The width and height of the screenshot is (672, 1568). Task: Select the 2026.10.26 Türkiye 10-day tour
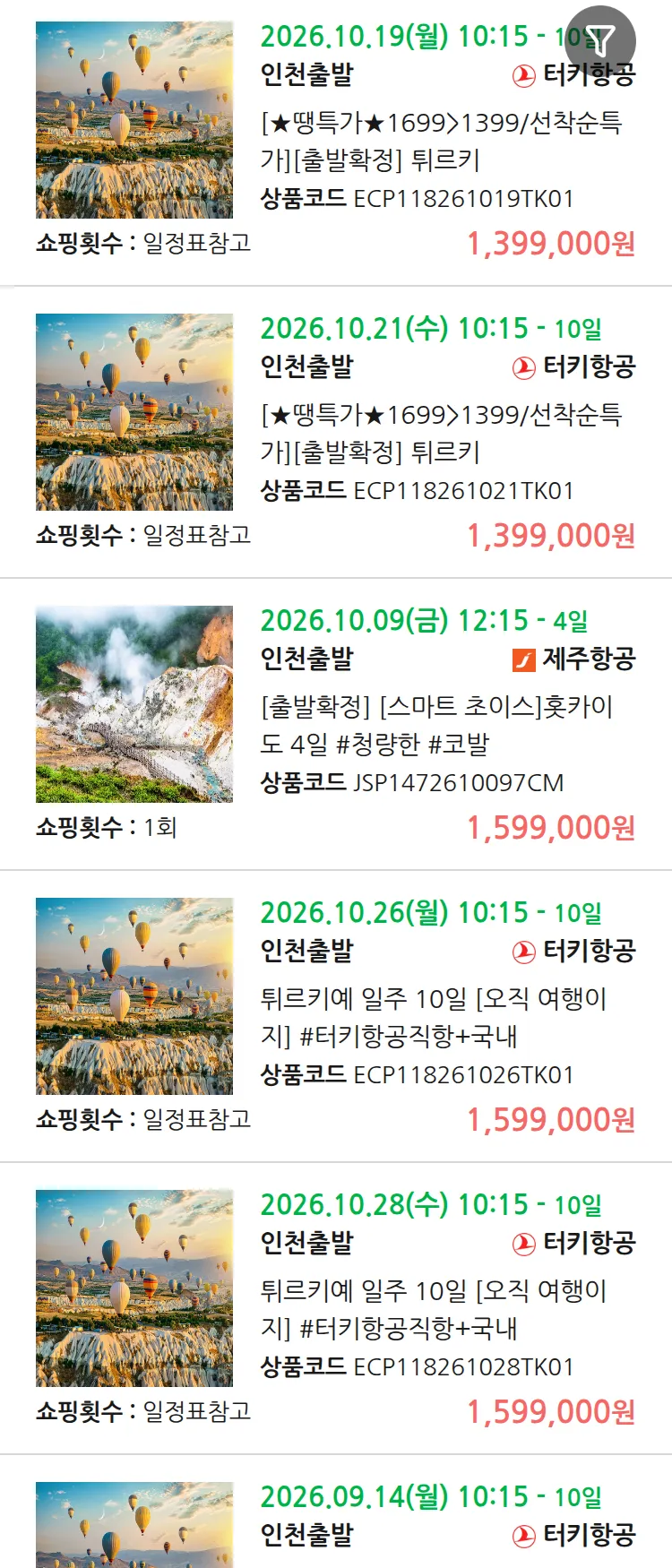336,1017
